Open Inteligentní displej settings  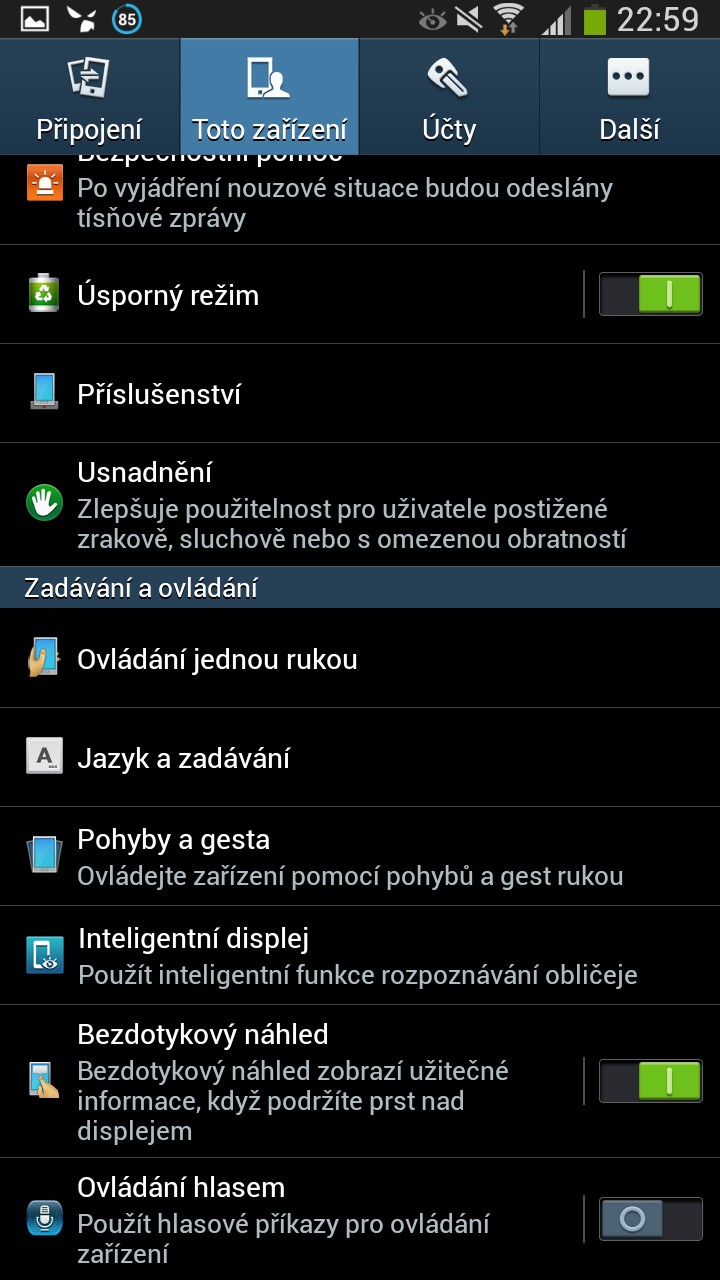tap(360, 956)
